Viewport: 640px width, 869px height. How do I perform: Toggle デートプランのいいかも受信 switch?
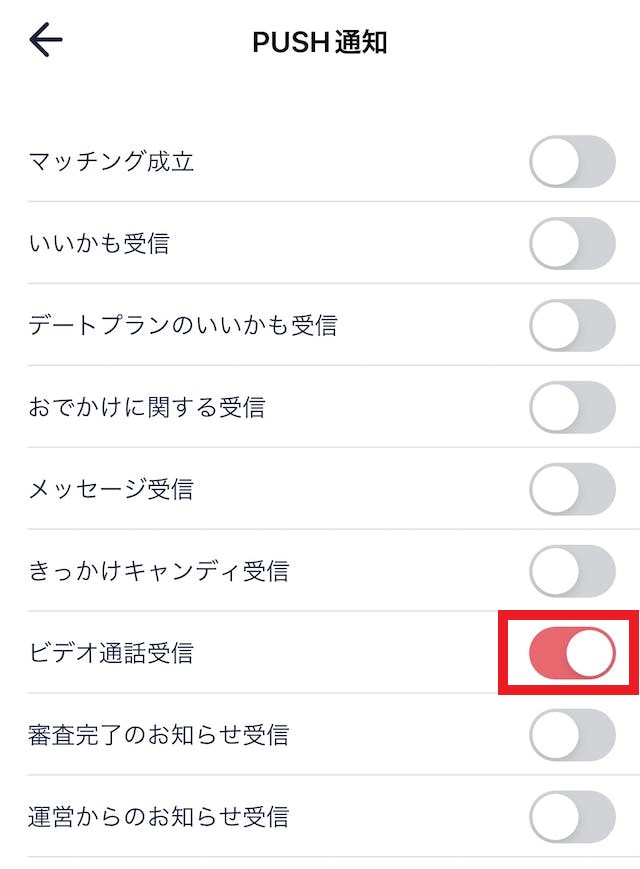(x=572, y=326)
